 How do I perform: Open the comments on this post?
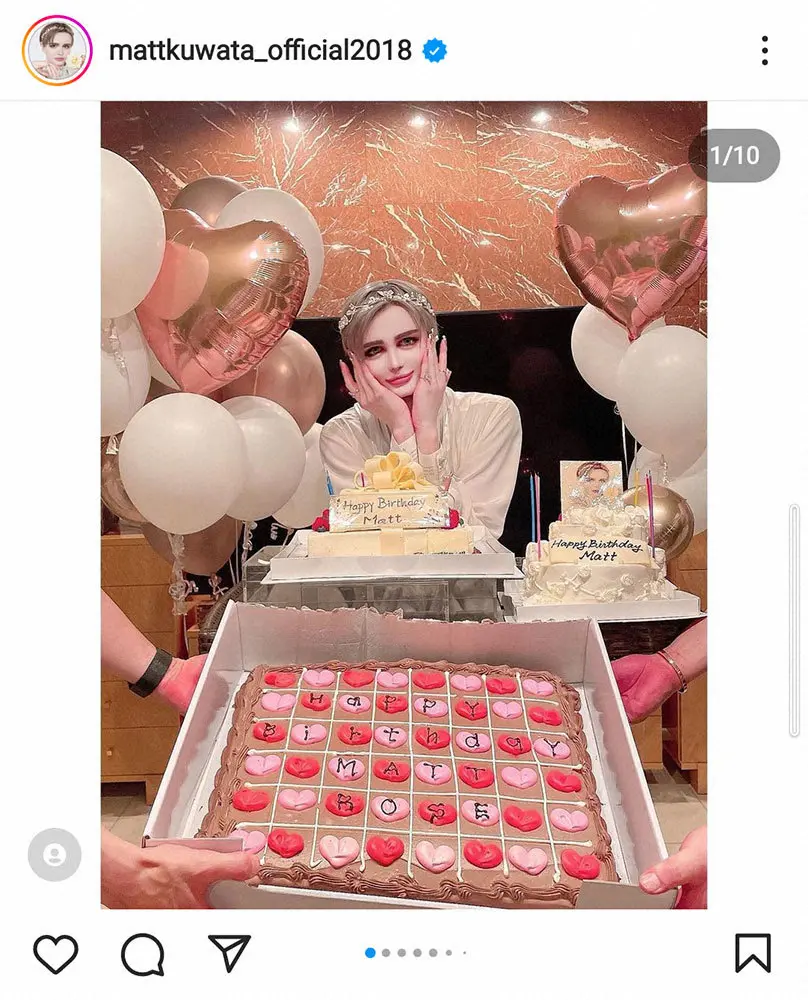pyautogui.click(x=143, y=954)
